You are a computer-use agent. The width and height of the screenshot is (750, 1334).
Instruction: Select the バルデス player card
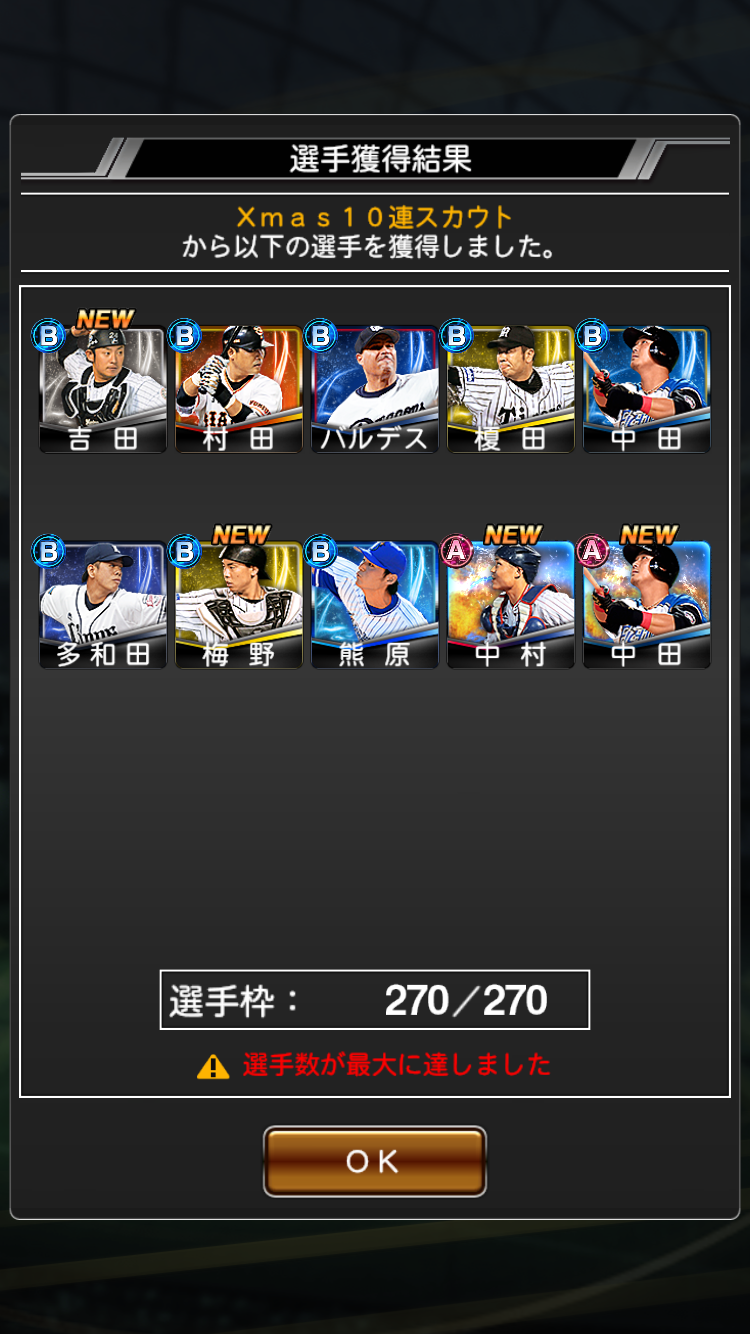[x=375, y=390]
